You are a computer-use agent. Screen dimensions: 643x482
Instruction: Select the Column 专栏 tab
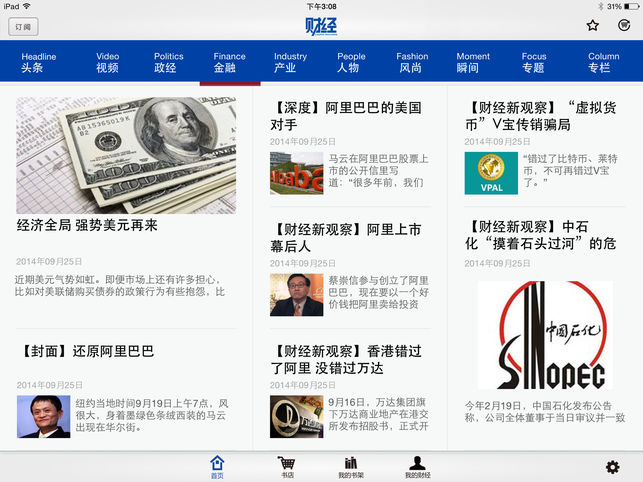click(603, 63)
